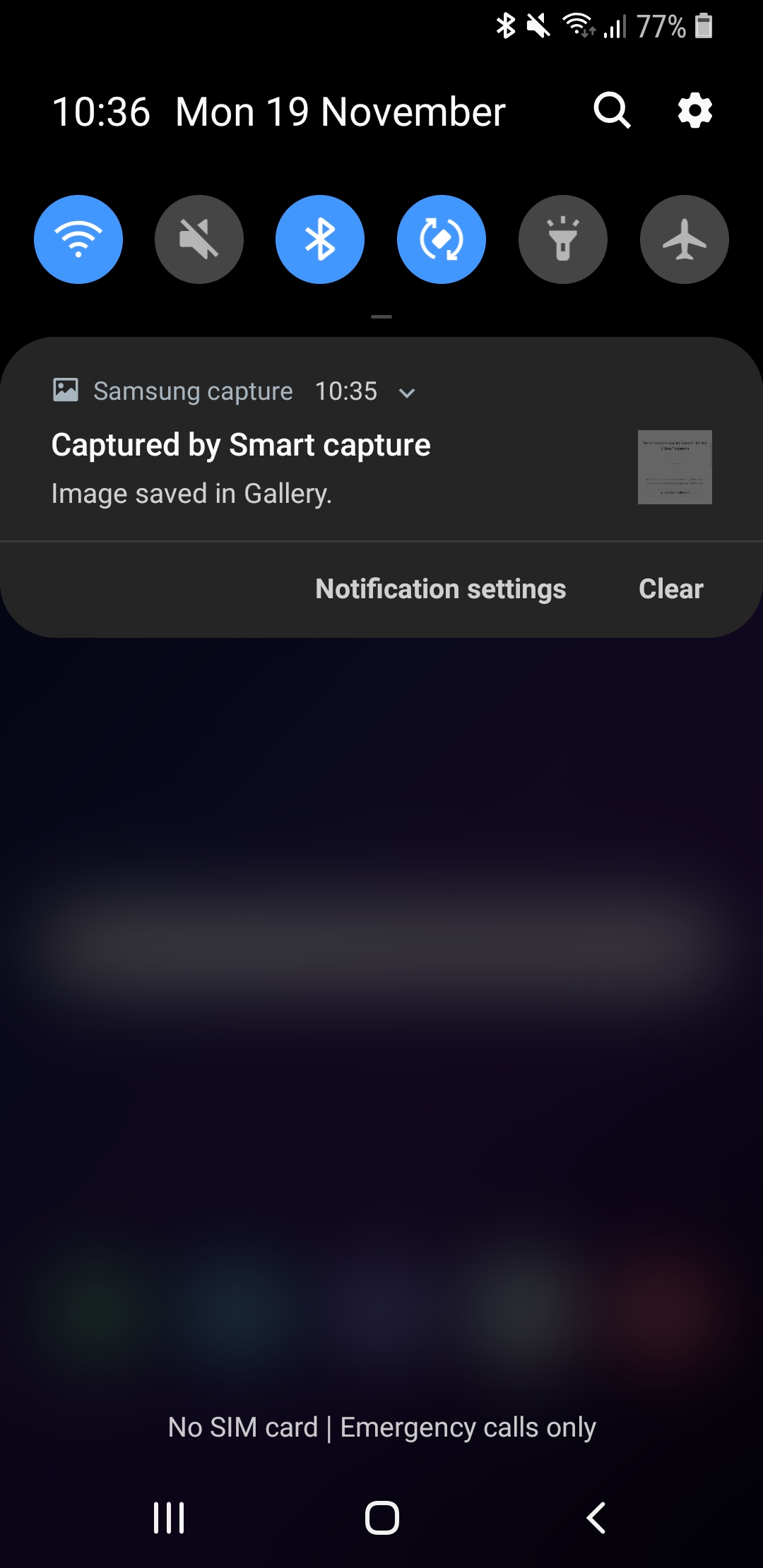Toggle the sound mute quick setting
Viewport: 763px width, 1568px height.
click(199, 239)
